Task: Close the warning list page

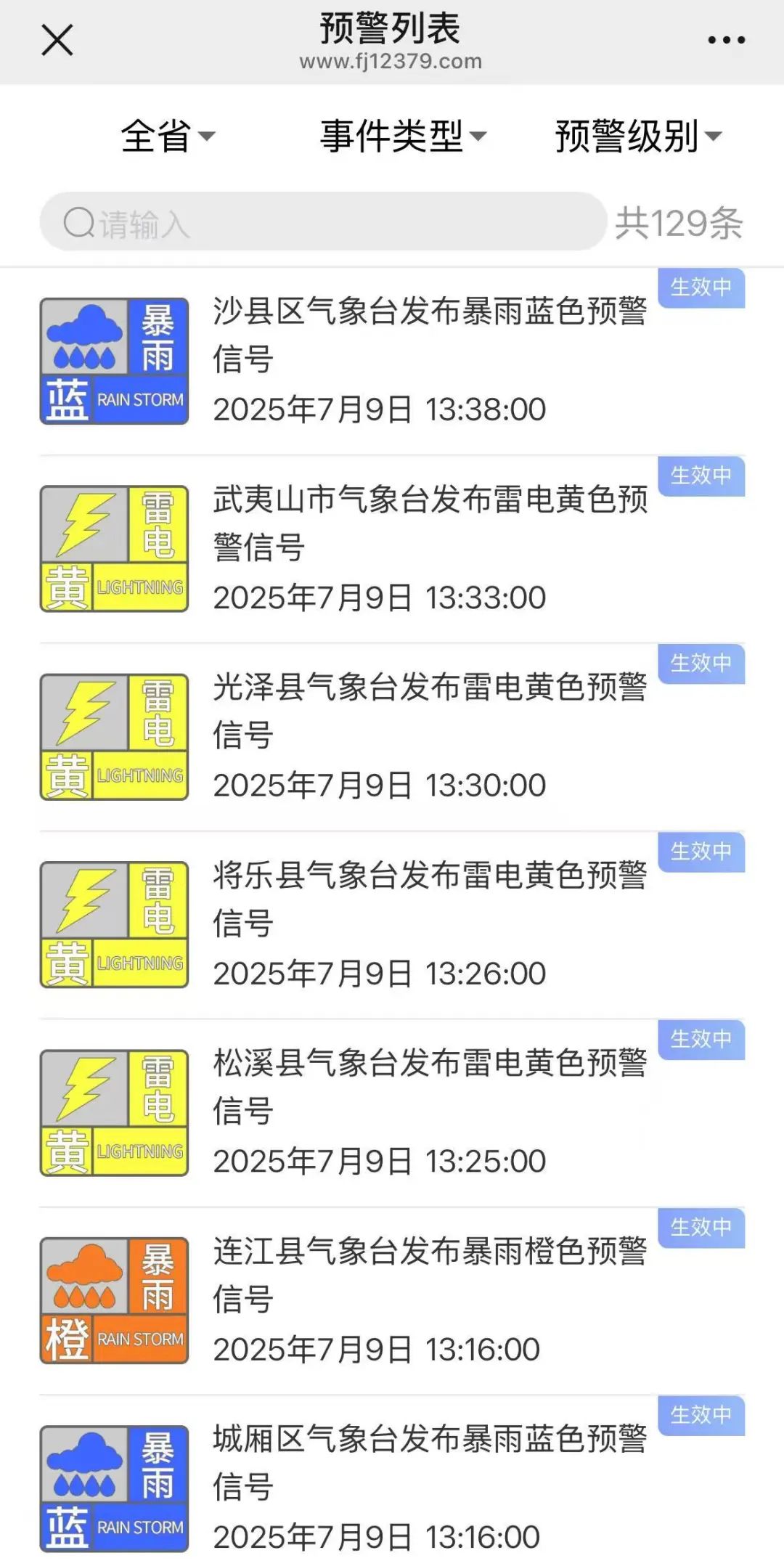Action: pyautogui.click(x=57, y=40)
